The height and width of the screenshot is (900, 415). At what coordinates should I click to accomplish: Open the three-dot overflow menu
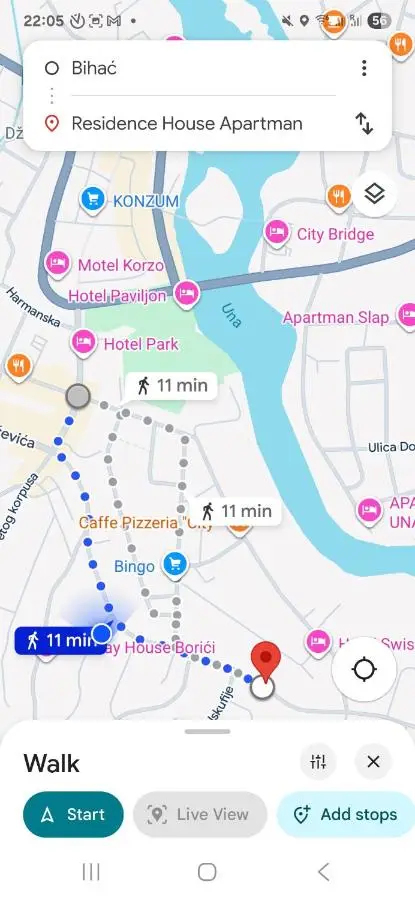[364, 68]
